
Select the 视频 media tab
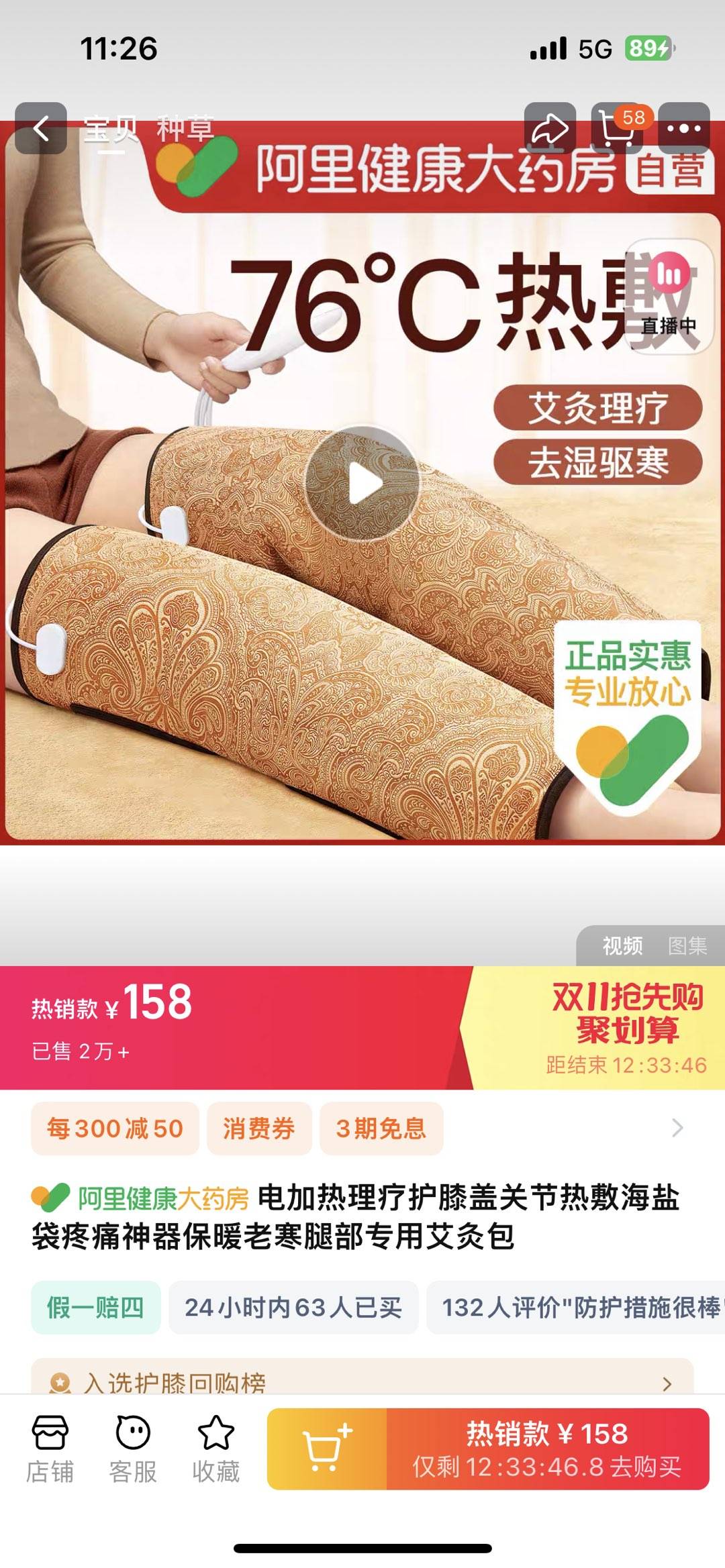622,946
